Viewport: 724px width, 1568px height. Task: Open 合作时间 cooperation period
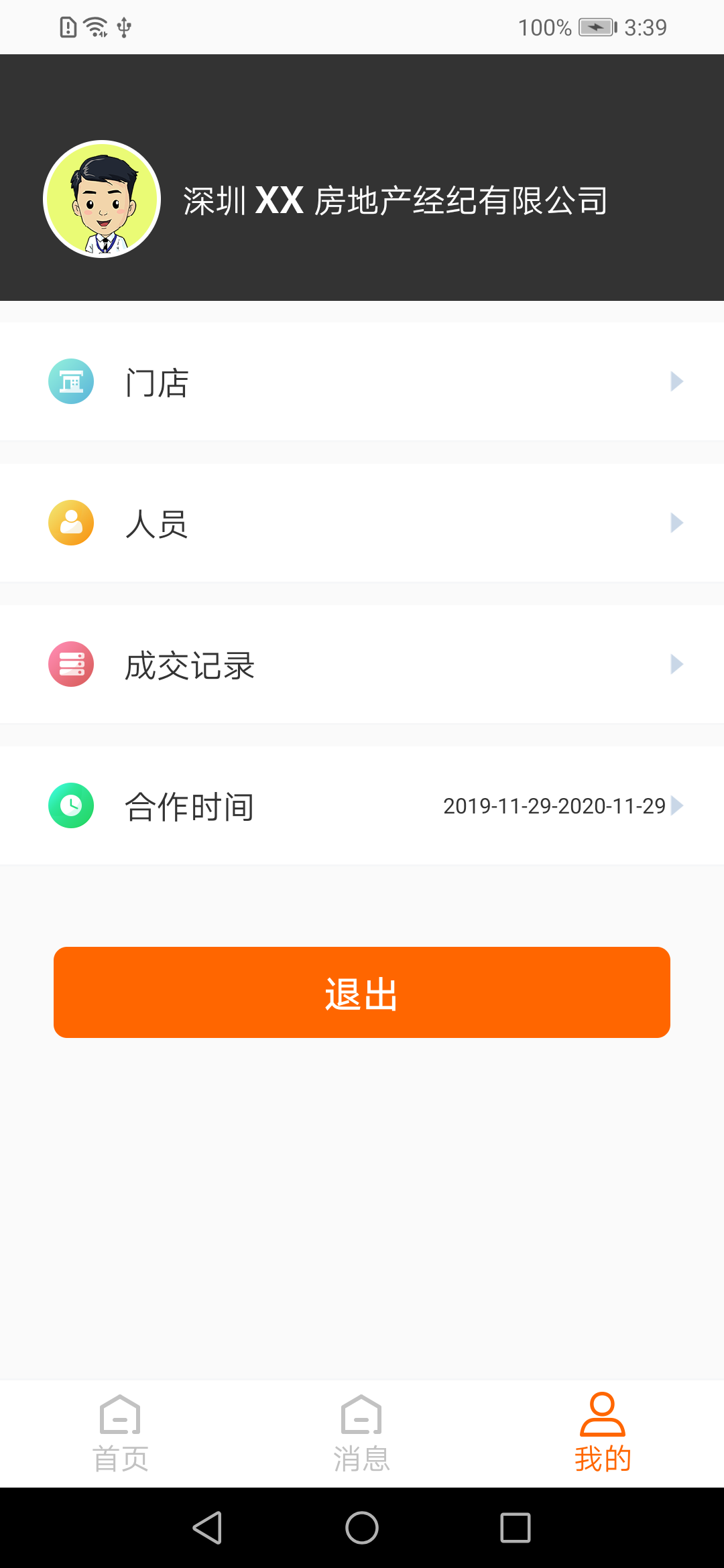362,806
